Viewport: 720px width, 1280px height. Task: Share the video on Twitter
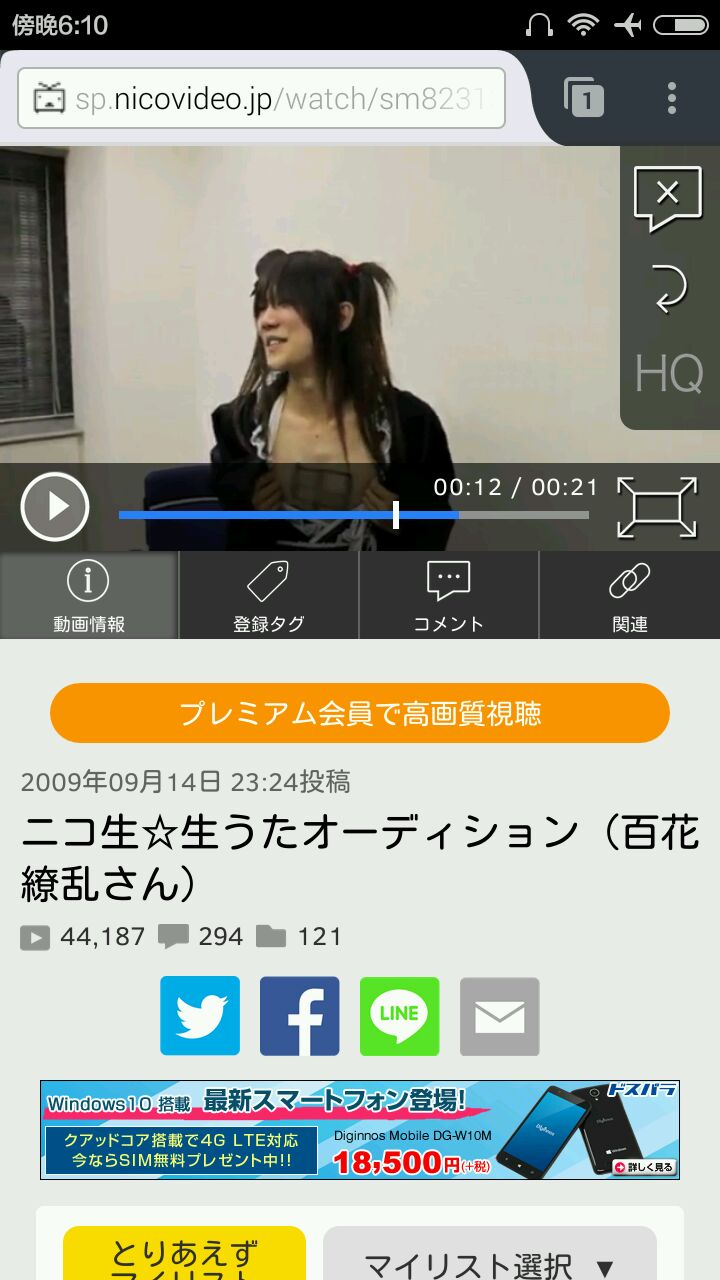(x=200, y=1016)
